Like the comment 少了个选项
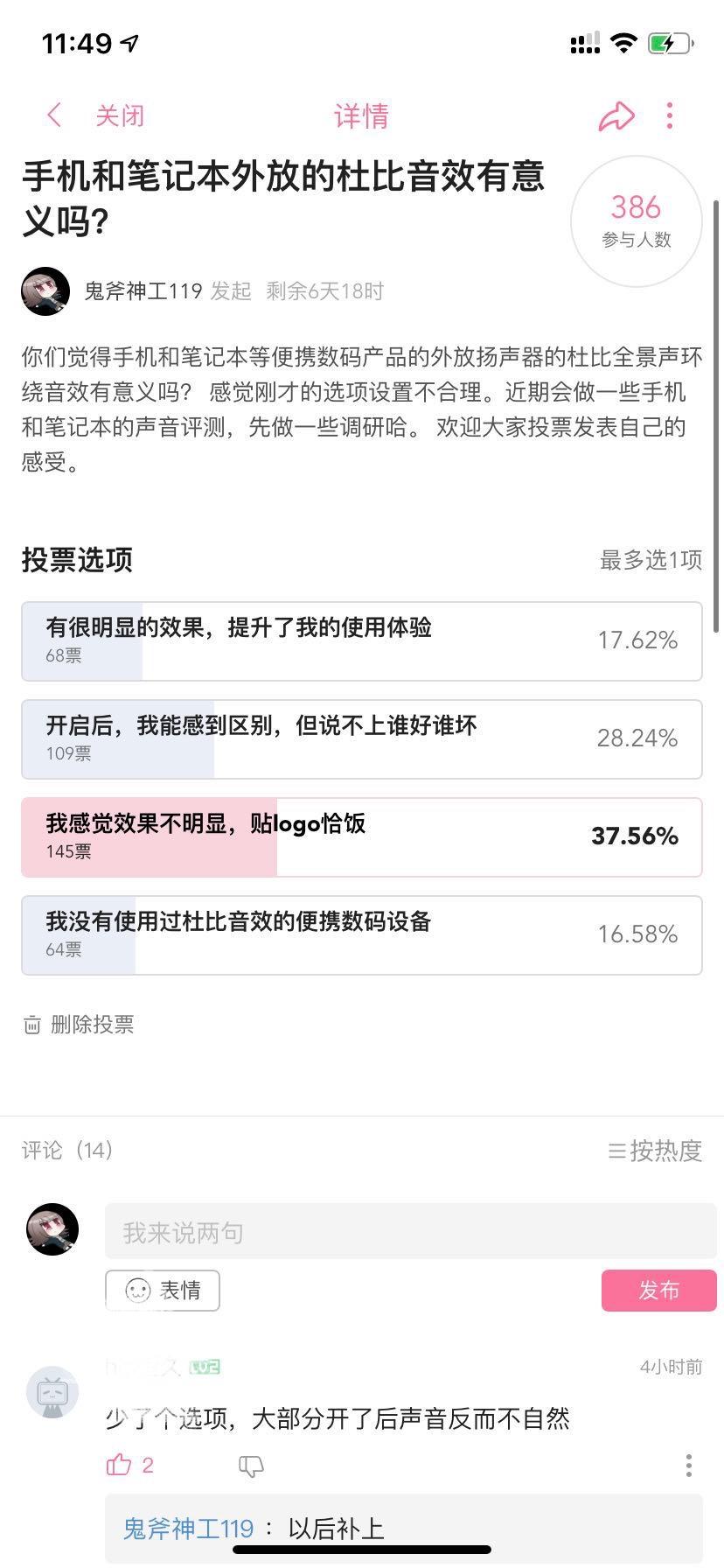This screenshot has width=724, height=1568. (129, 1466)
